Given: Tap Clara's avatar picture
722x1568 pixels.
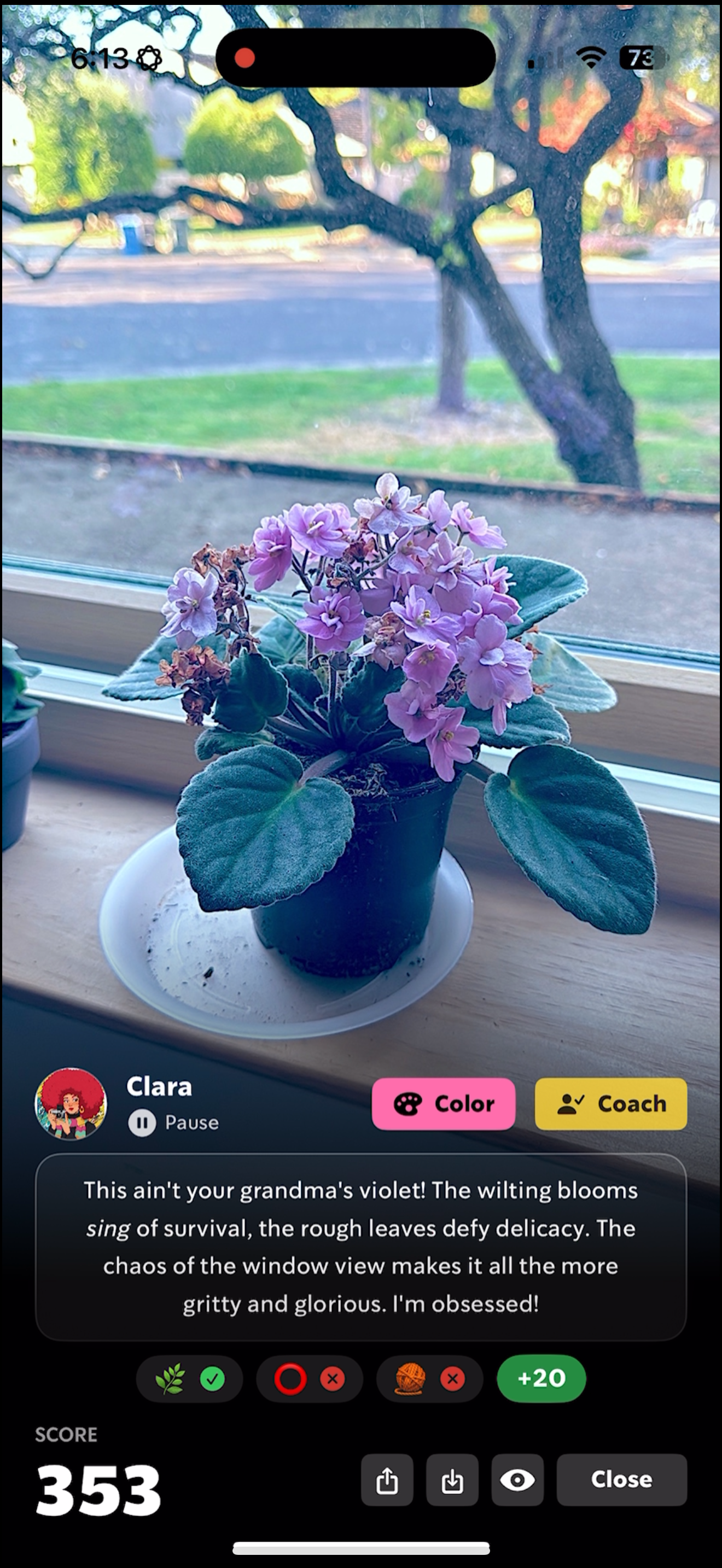Looking at the screenshot, I should point(71,1103).
